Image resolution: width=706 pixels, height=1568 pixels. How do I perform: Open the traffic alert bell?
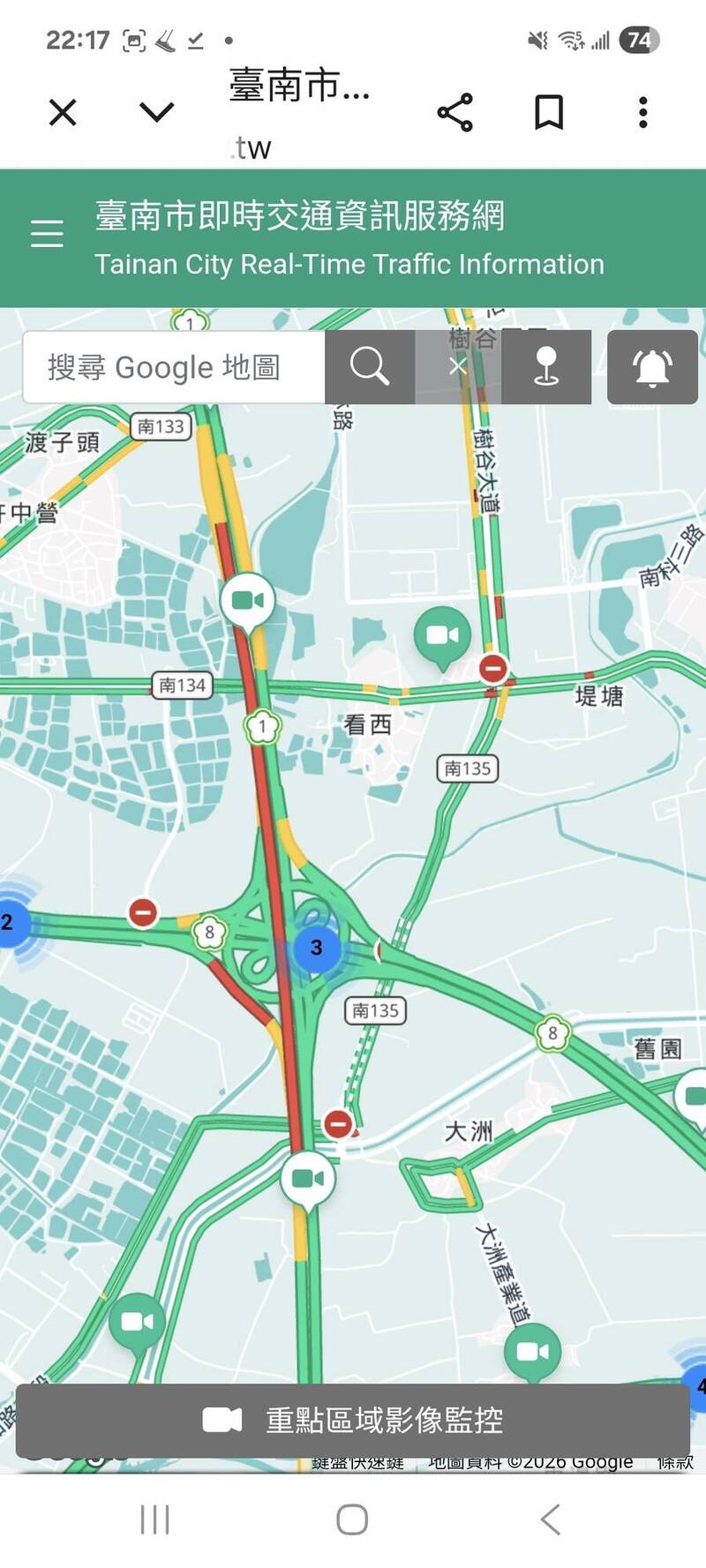click(x=652, y=367)
